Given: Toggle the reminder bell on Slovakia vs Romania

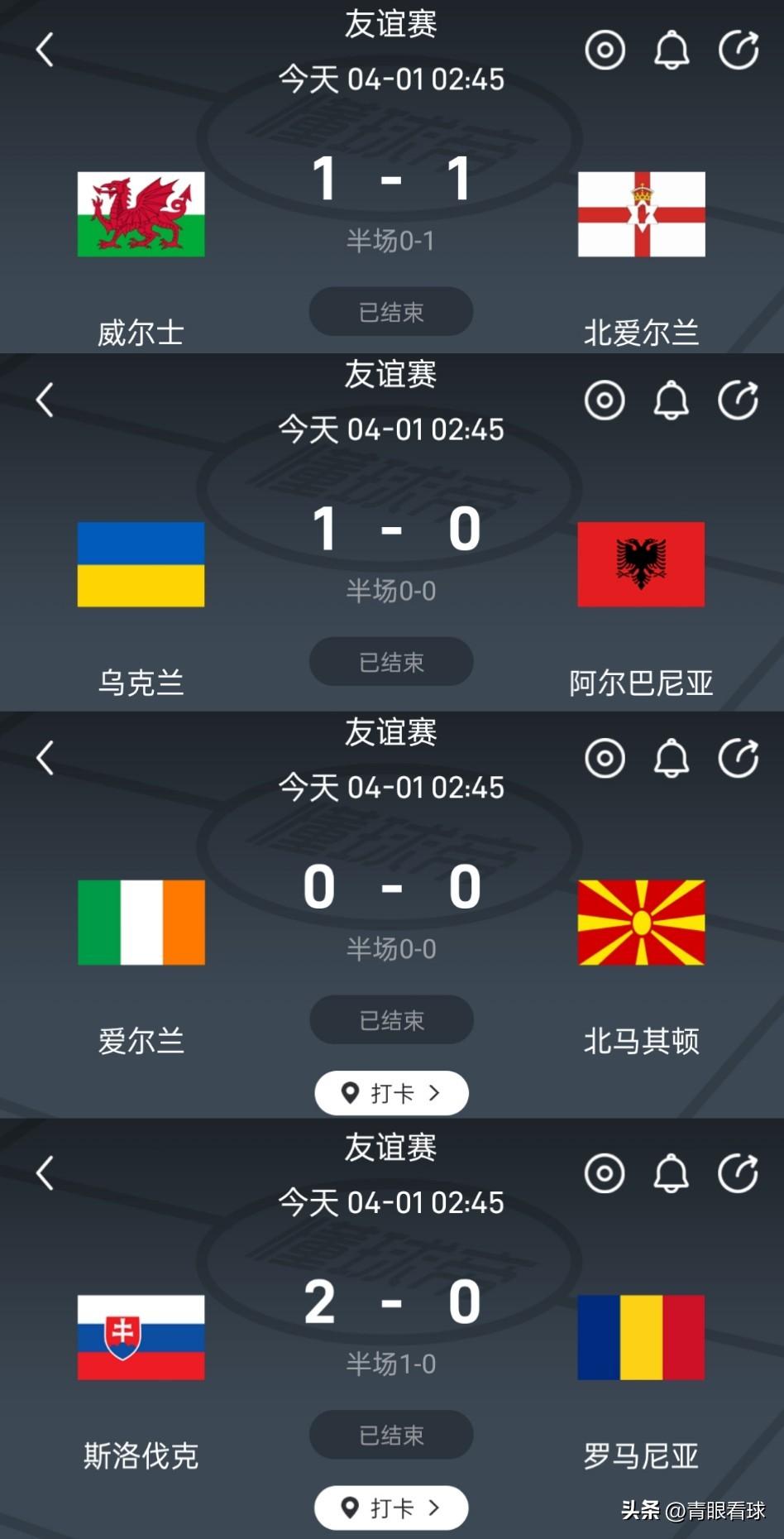Looking at the screenshot, I should (672, 1173).
